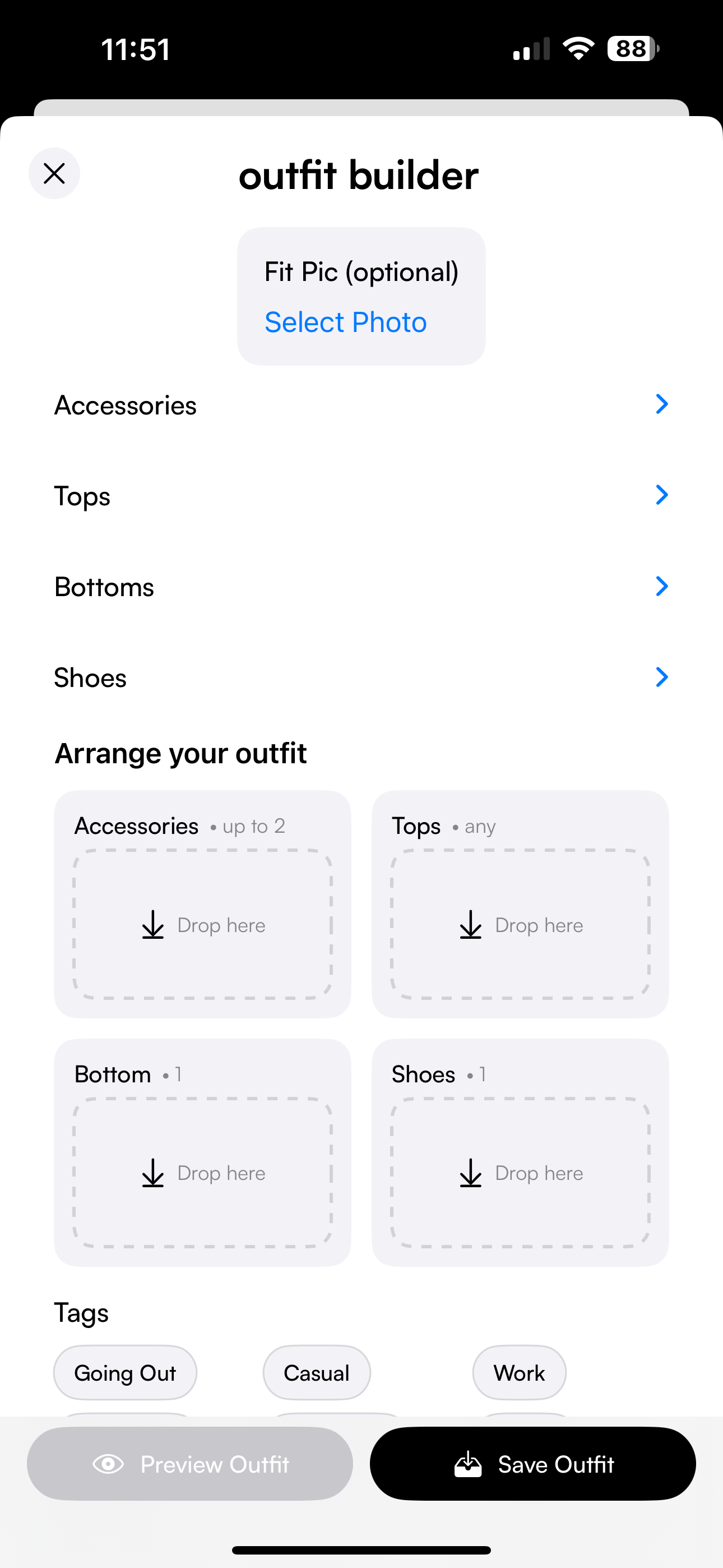Click the battery indicator showing 88
Viewport: 723px width, 1568px height.
pos(631,48)
